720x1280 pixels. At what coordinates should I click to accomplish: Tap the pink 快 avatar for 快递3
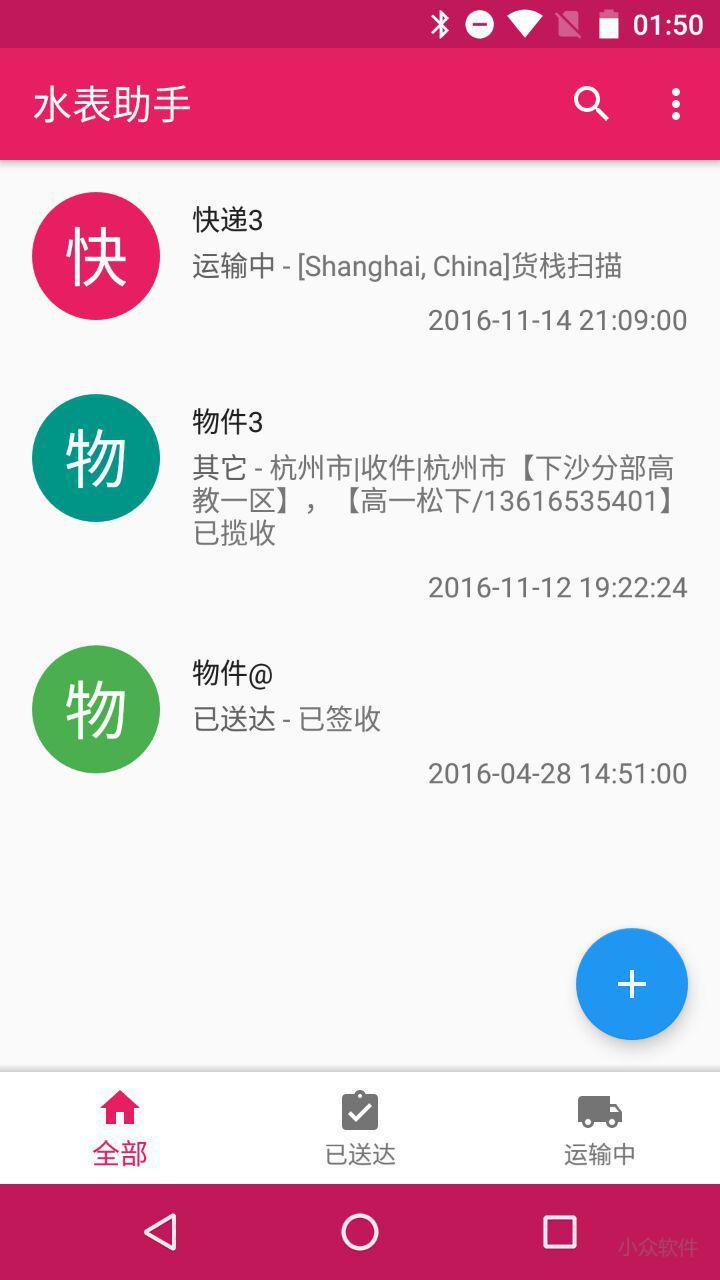(96, 256)
